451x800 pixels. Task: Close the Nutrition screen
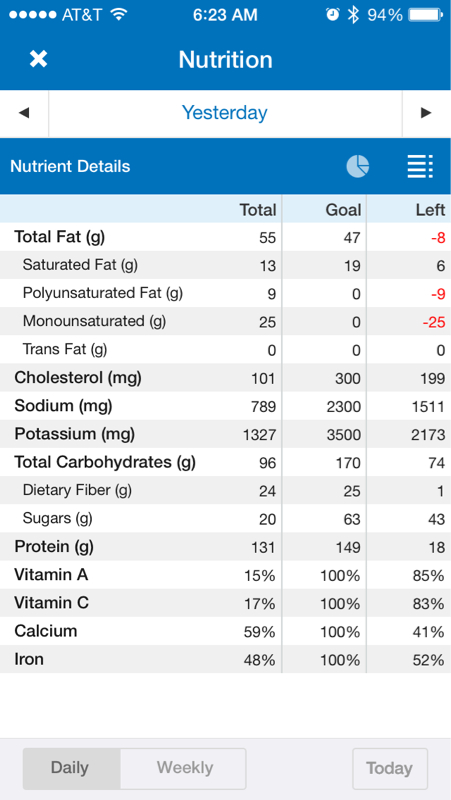click(38, 59)
